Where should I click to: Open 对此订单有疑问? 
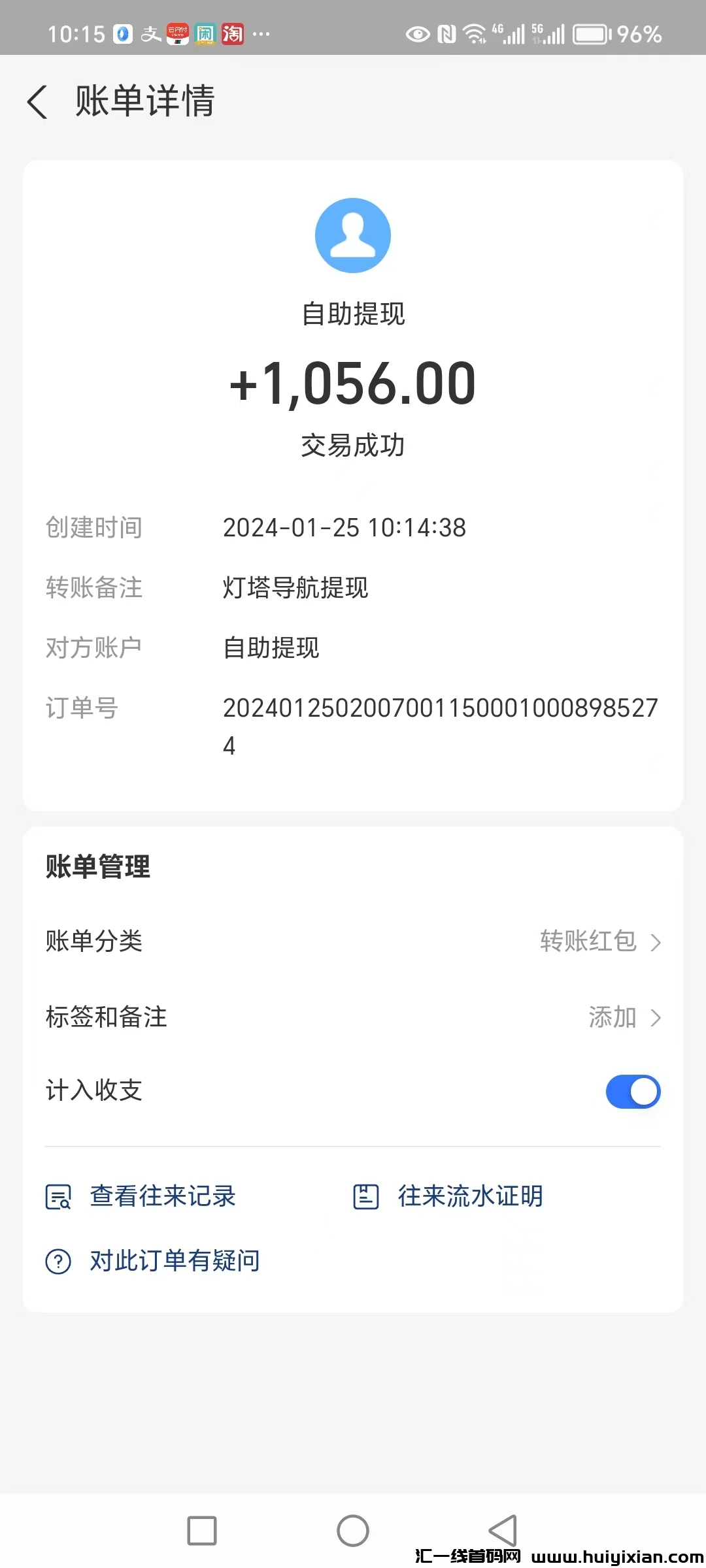(173, 1260)
